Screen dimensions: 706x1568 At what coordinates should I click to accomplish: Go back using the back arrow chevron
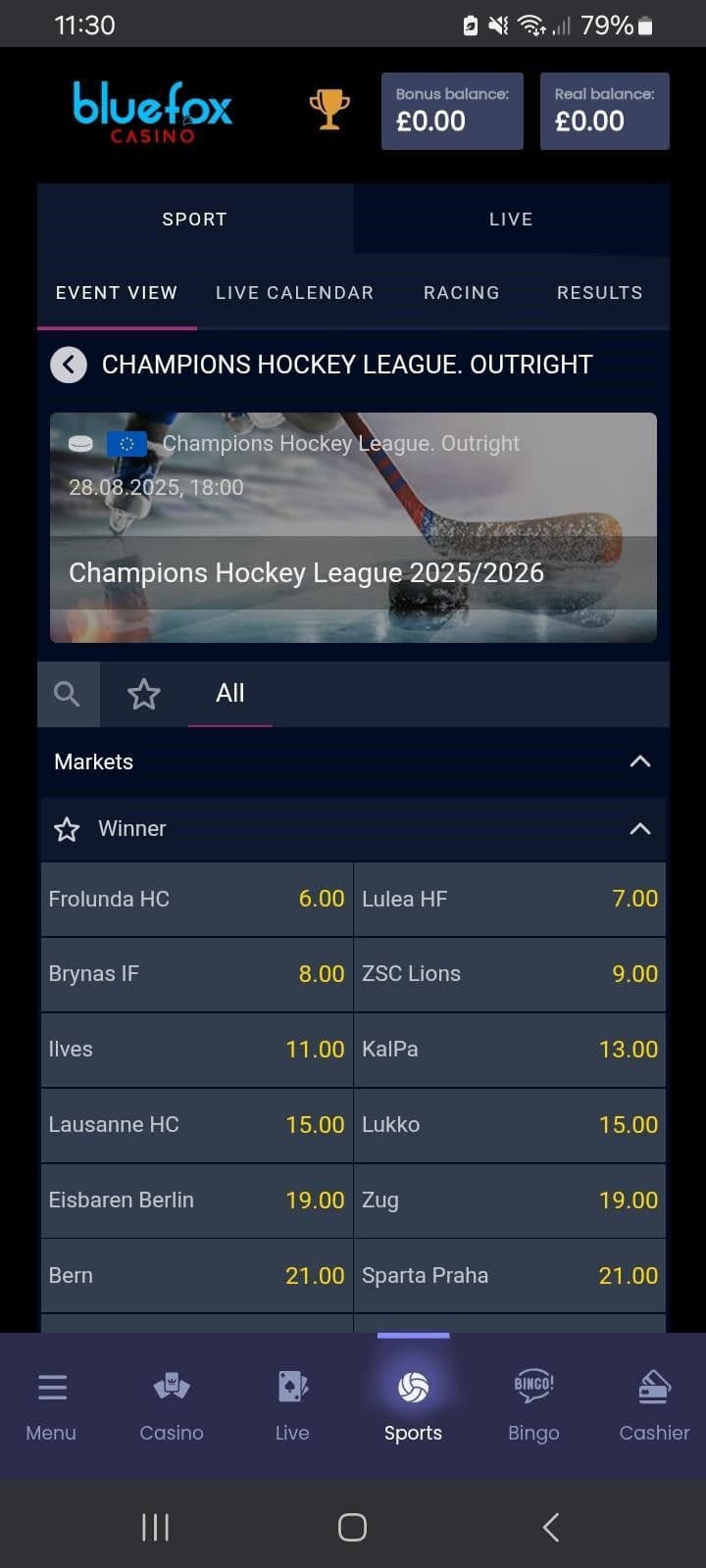pos(68,364)
